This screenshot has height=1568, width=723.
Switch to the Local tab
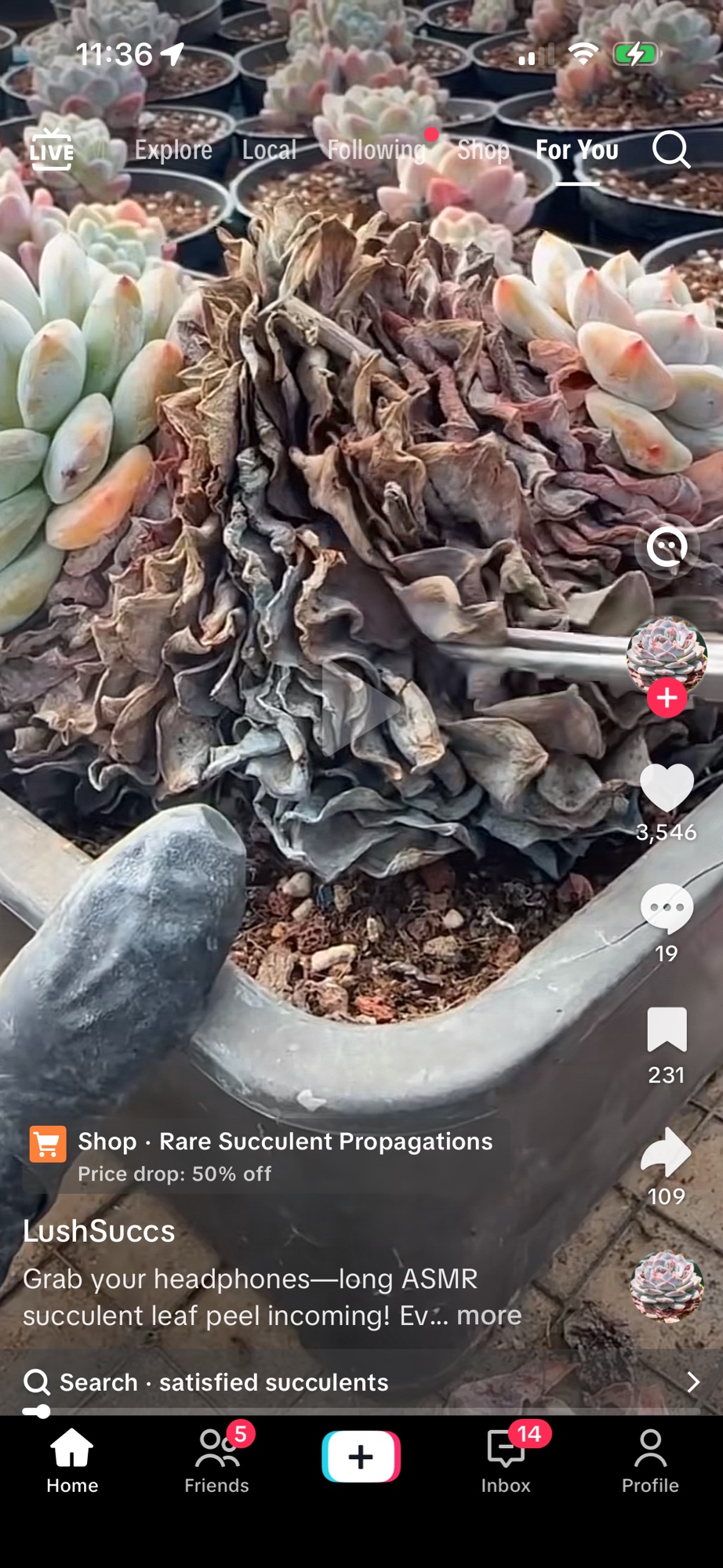[269, 150]
